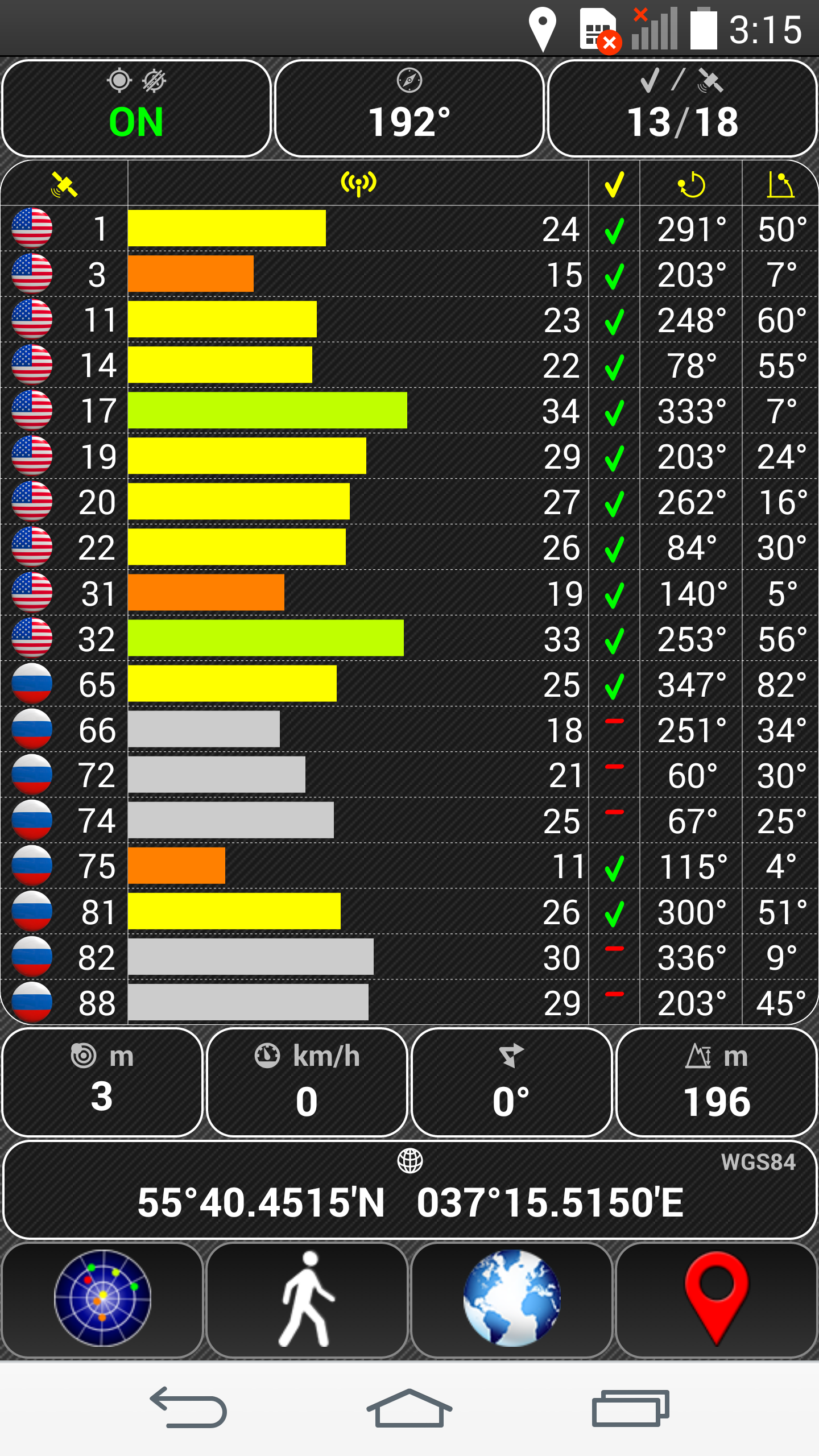
Task: Tap the 0° bearing panel
Action: 512,1082
